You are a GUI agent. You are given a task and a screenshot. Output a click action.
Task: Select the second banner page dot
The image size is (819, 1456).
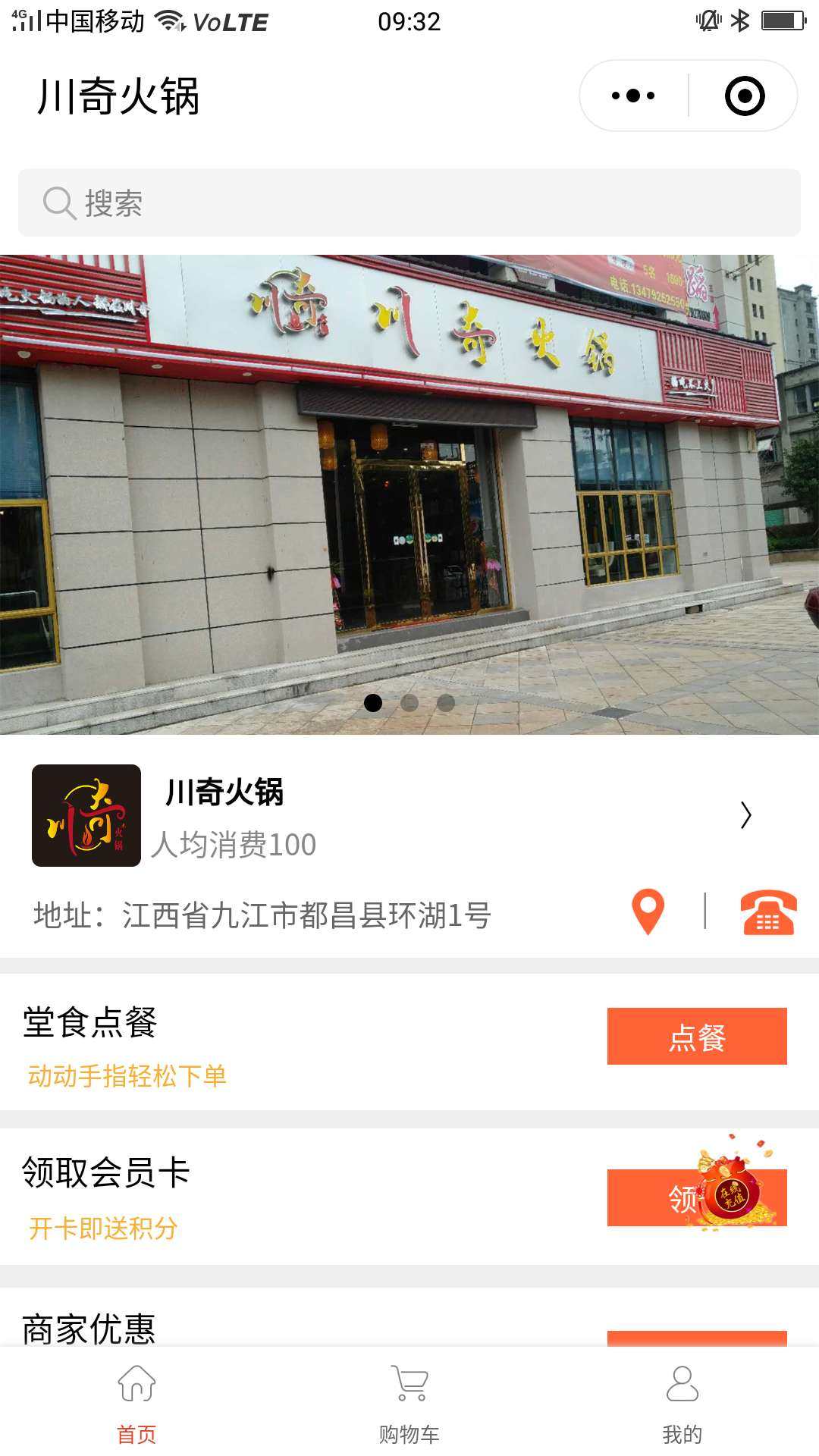point(409,703)
